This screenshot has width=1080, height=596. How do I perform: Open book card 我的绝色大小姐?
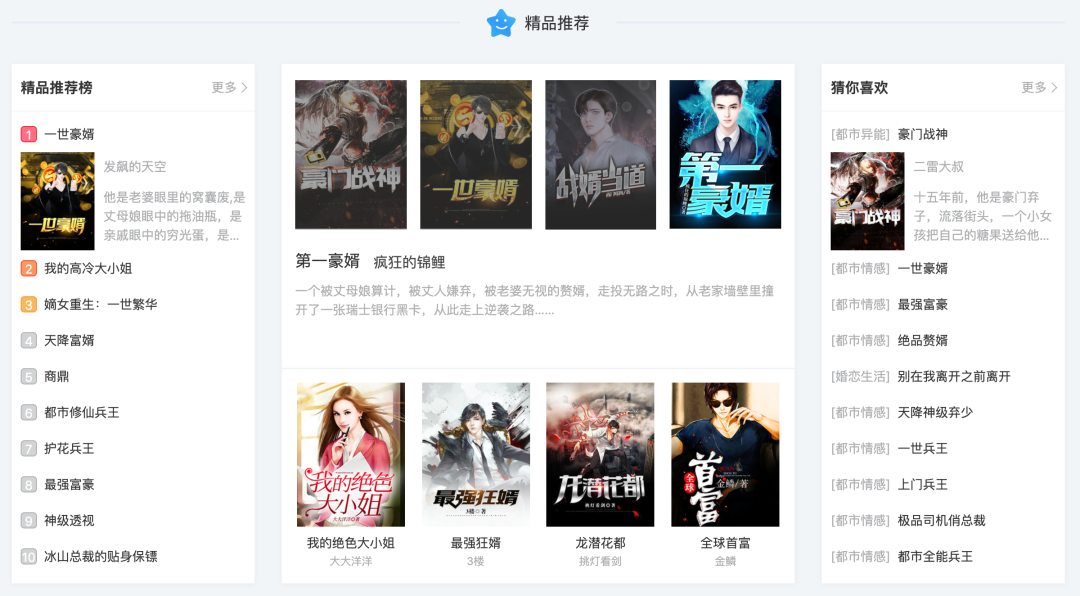tap(351, 455)
